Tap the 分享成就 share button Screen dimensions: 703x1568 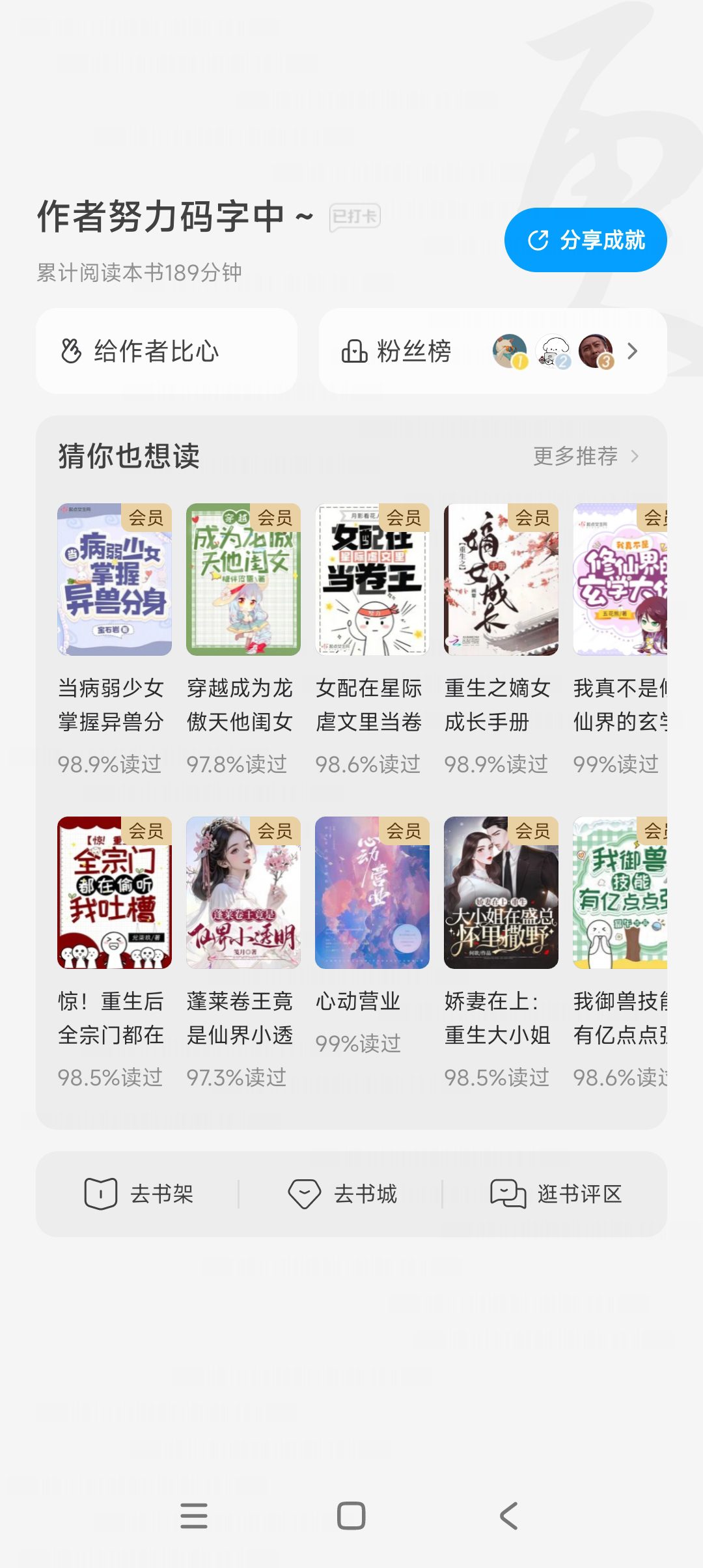585,240
